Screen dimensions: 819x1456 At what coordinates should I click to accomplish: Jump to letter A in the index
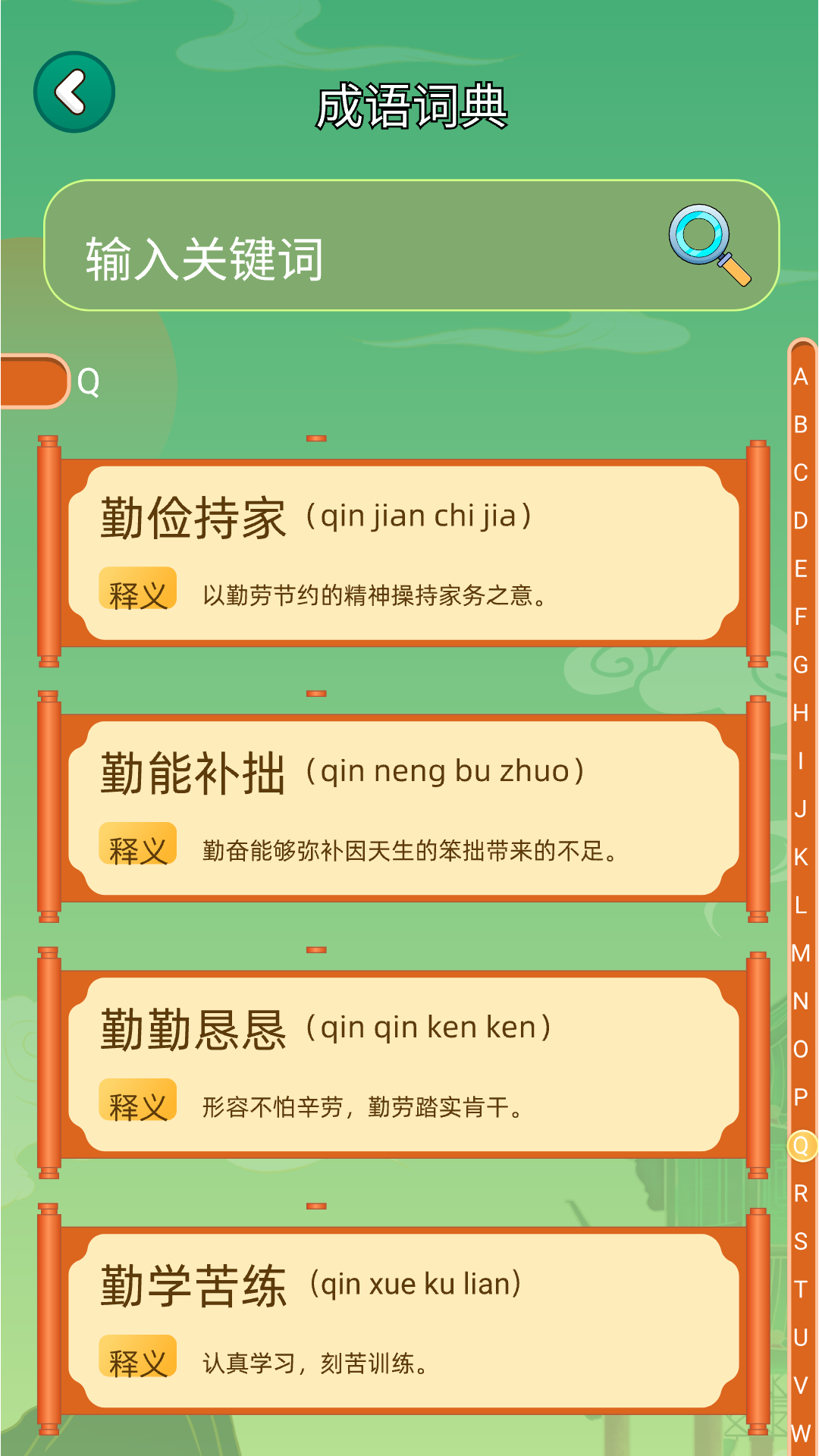click(799, 377)
